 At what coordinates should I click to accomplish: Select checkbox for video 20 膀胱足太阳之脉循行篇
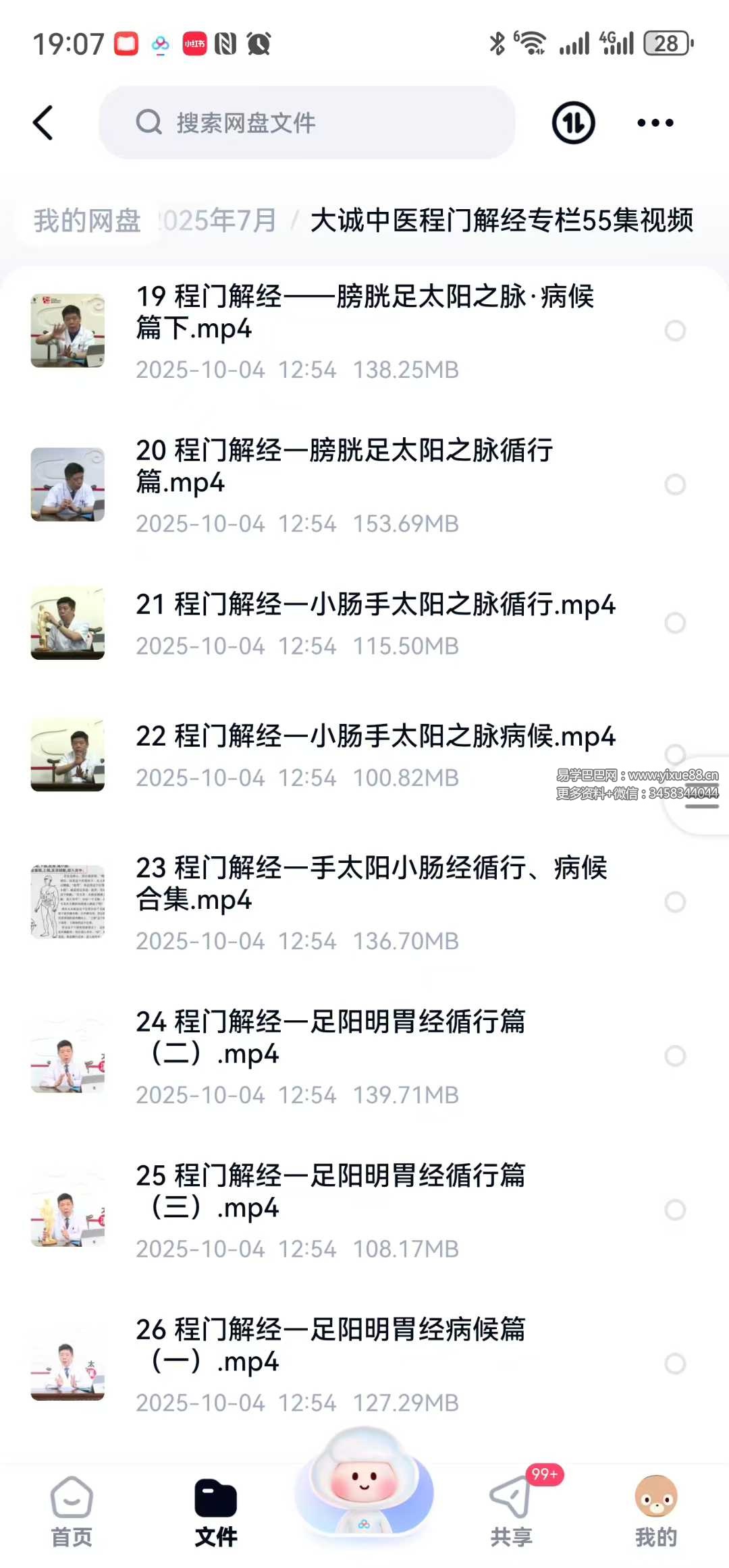pos(675,484)
